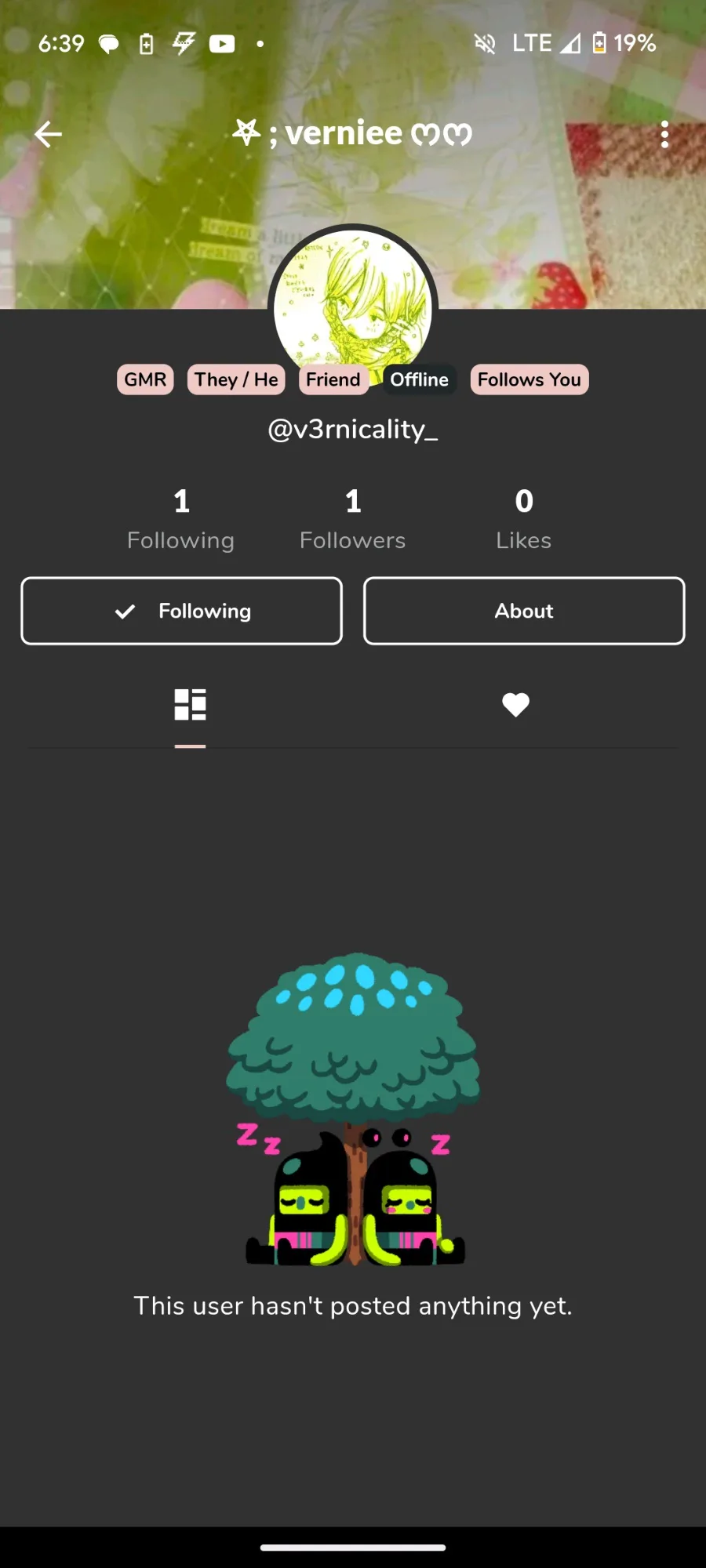View the list of 1 Followers
Viewport: 706px width, 1568px height.
click(x=353, y=519)
